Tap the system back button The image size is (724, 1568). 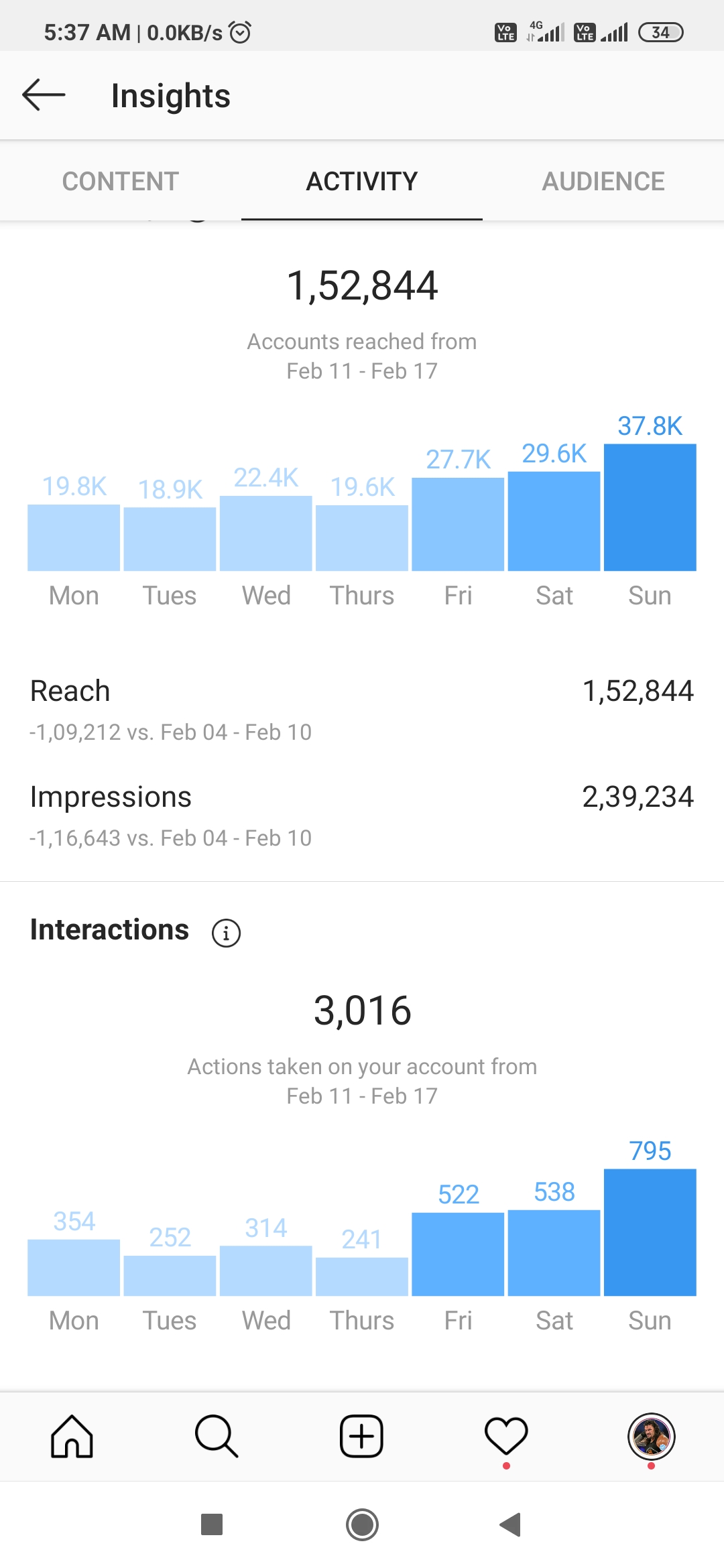point(511,1524)
